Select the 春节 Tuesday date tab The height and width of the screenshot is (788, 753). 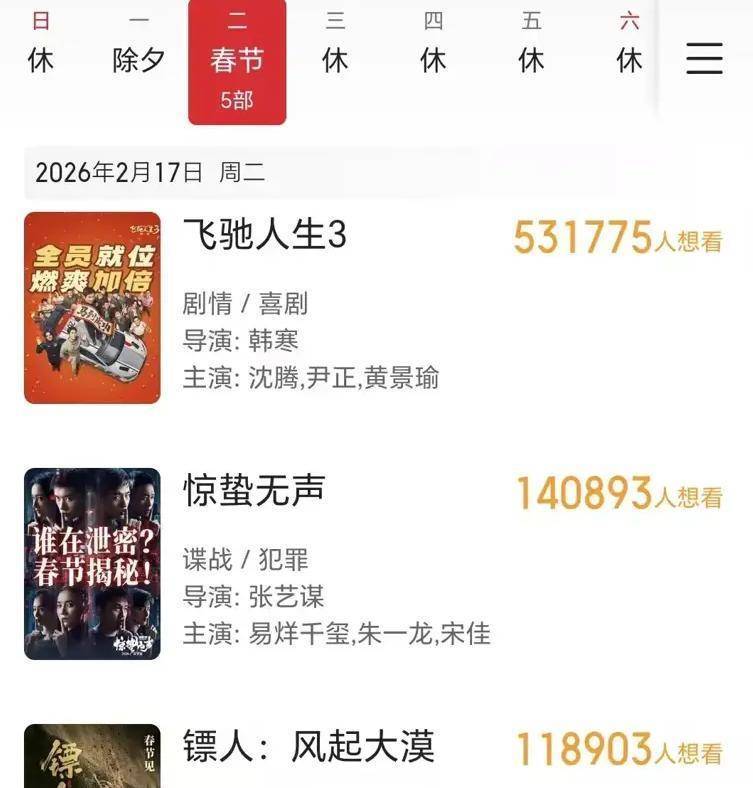point(237,62)
